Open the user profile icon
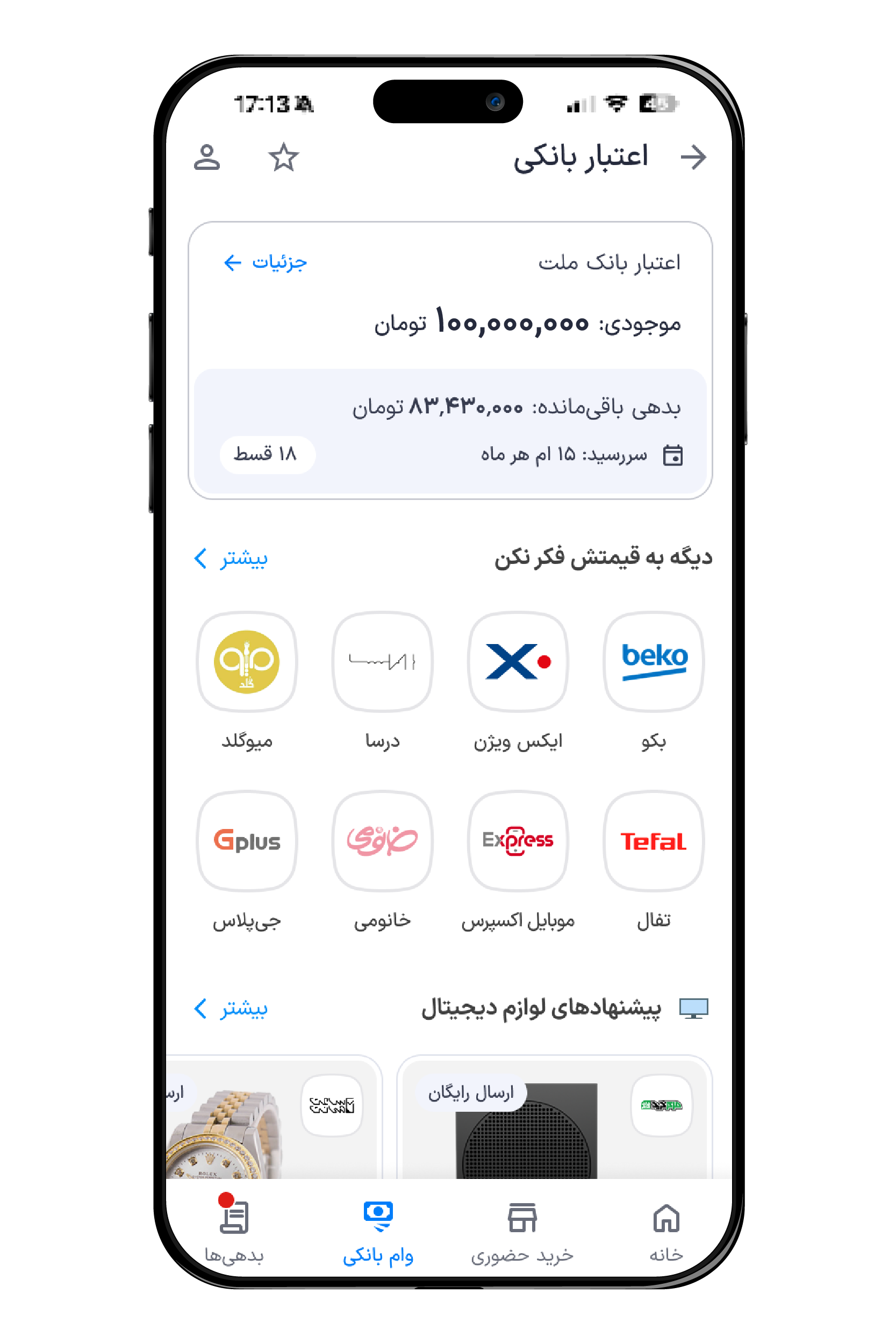The image size is (896, 1344). point(207,157)
